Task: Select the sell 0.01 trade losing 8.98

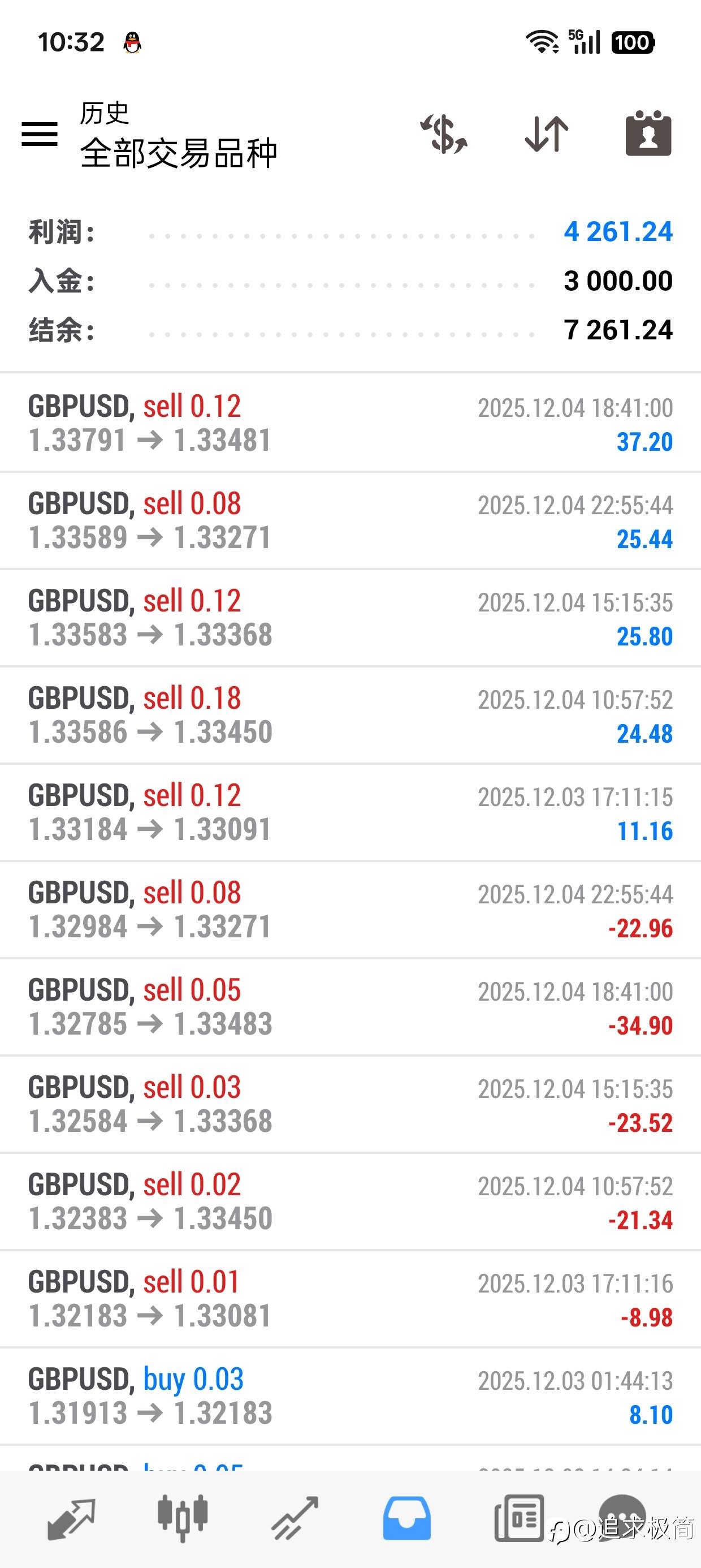Action: click(x=350, y=1299)
